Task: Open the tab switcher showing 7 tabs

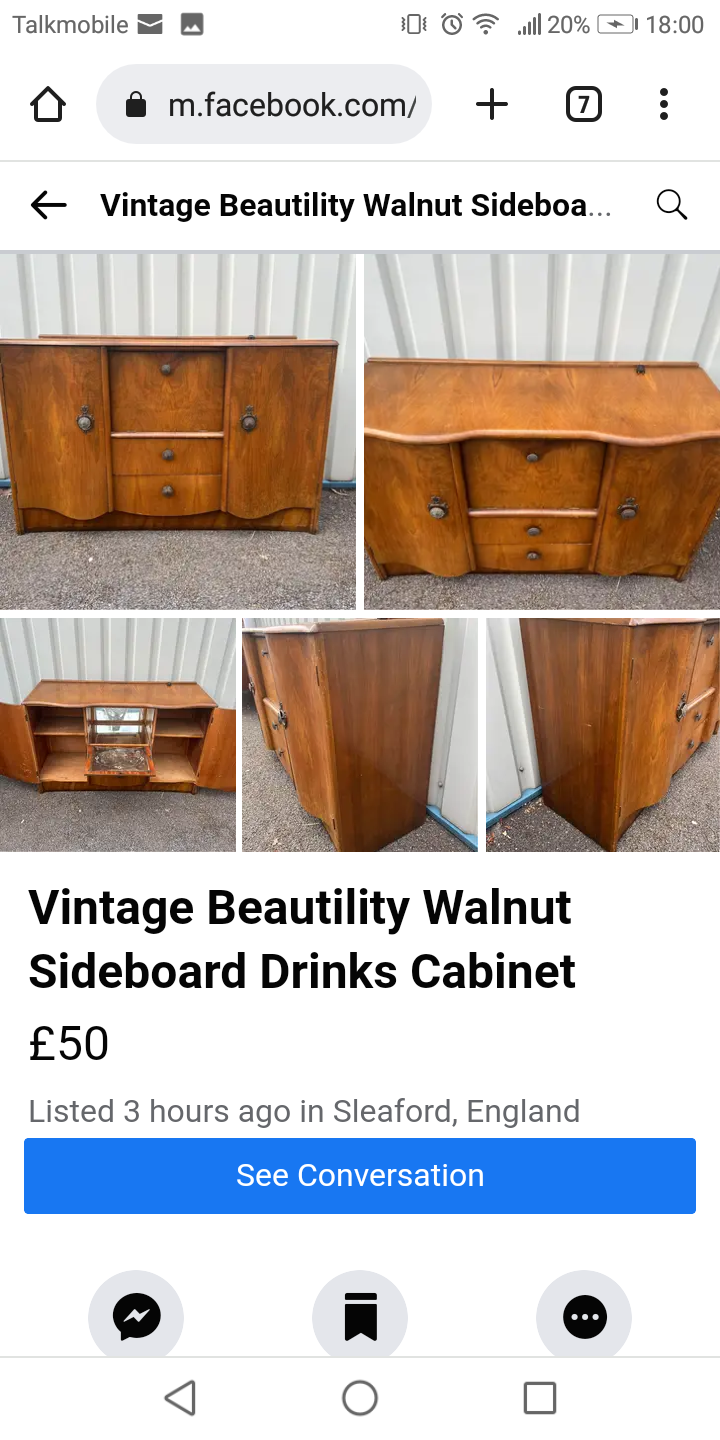Action: point(583,104)
